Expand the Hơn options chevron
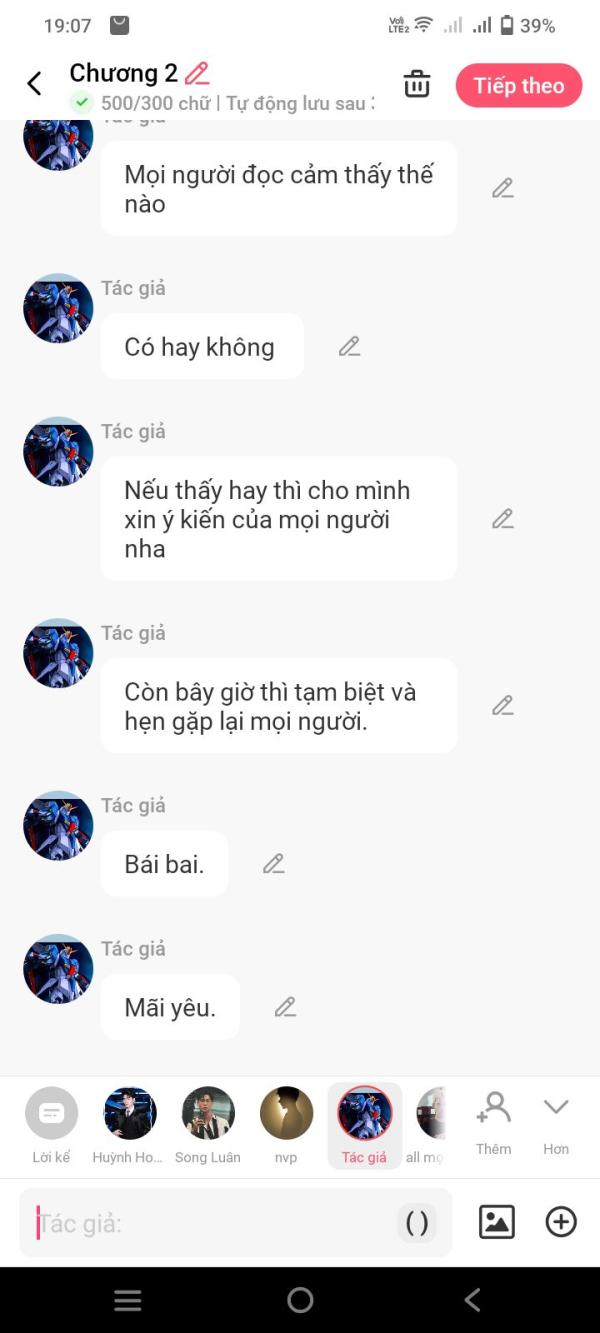The image size is (600, 1333). click(x=556, y=1120)
